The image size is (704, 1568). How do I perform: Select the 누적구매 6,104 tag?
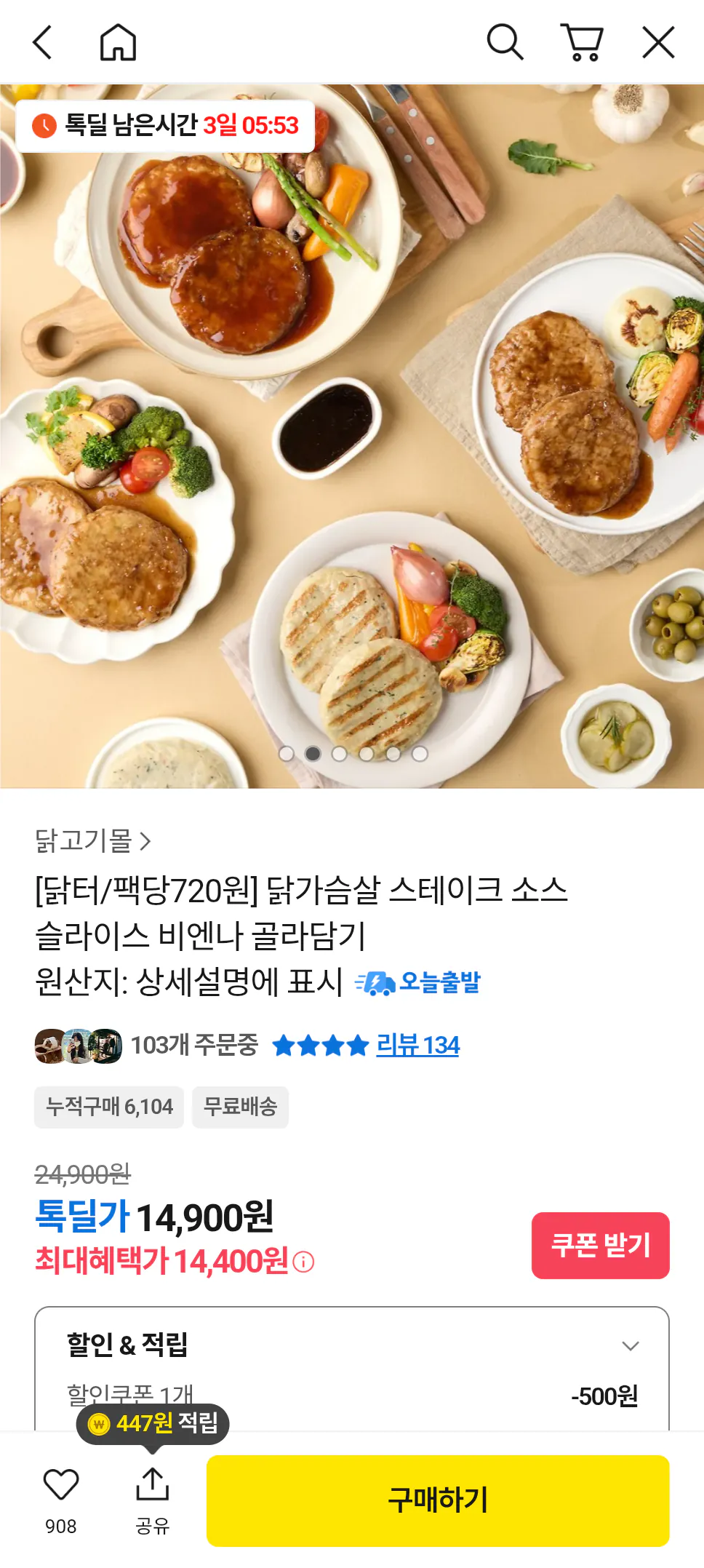click(109, 1107)
